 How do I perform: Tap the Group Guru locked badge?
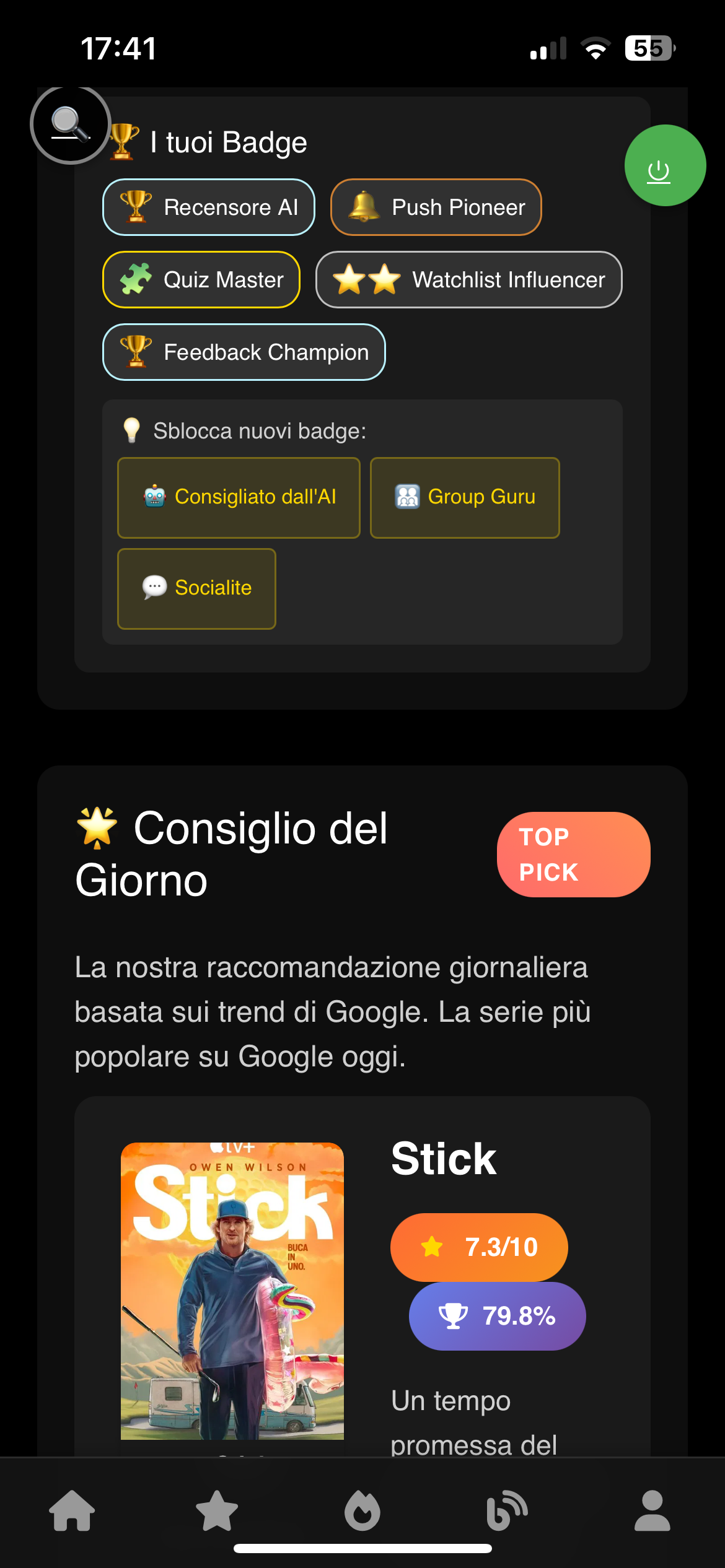[465, 497]
